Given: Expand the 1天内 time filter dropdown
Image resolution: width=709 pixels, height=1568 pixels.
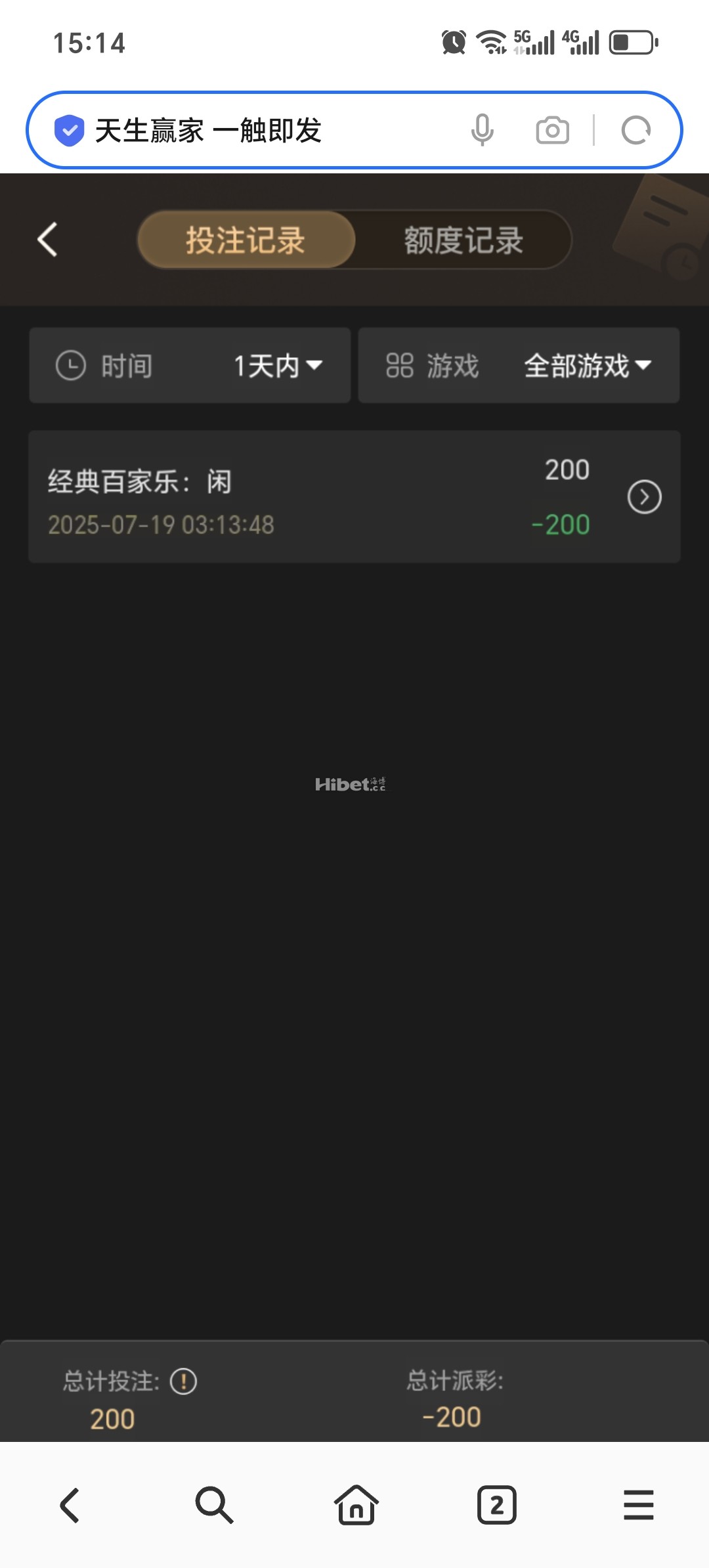Looking at the screenshot, I should (x=277, y=366).
